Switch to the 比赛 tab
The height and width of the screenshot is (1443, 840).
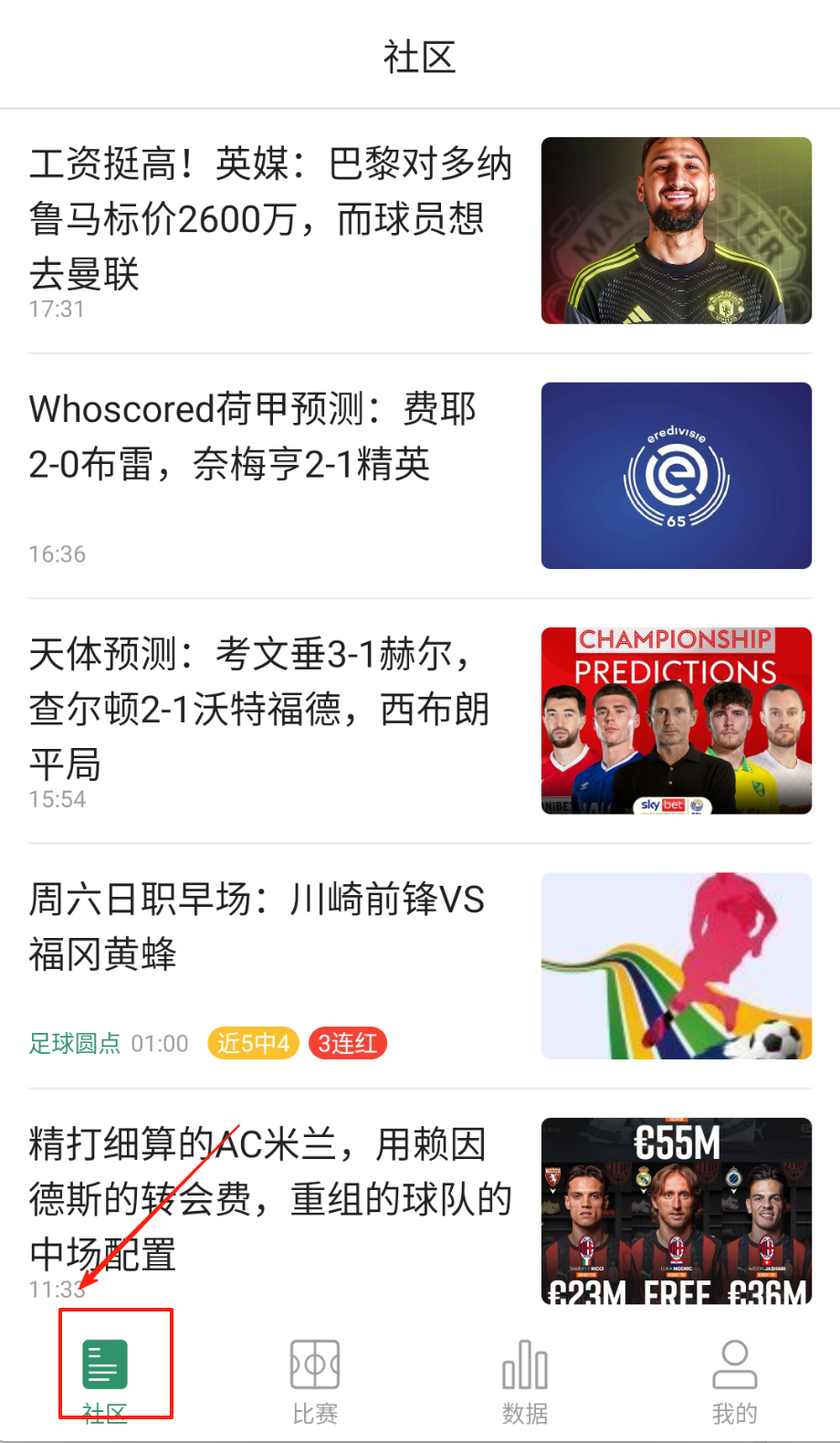pyautogui.click(x=315, y=1379)
